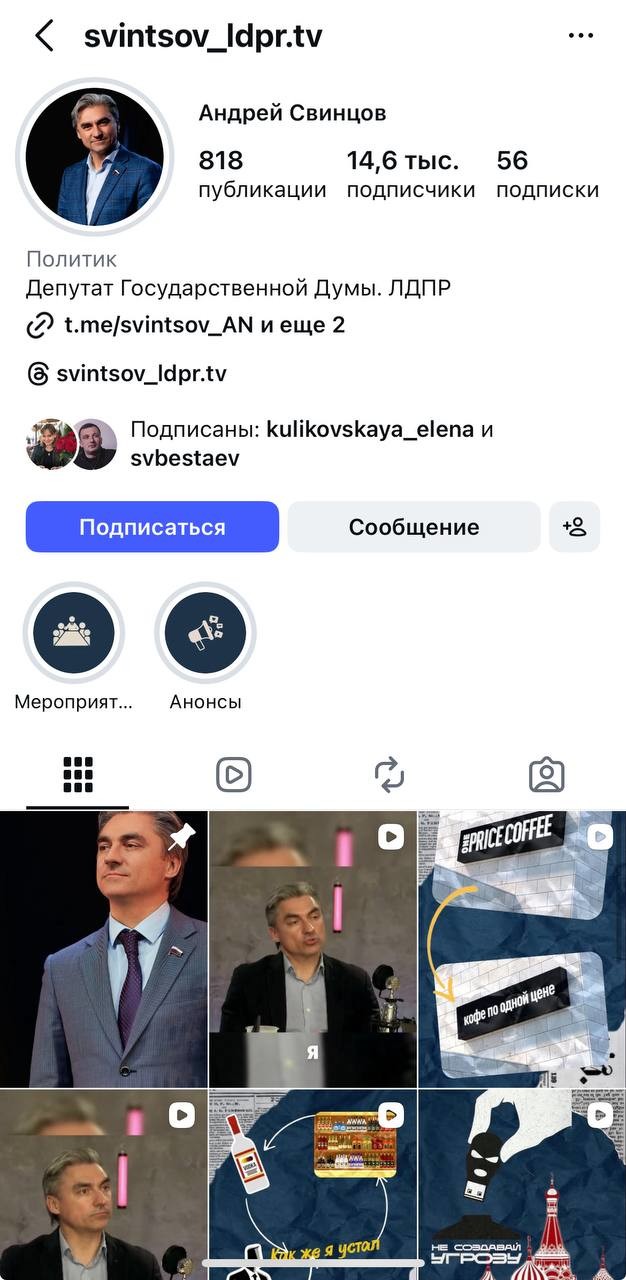Viewport: 626px width, 1280px height.
Task: Tap the add-person suggestions icon
Action: [574, 527]
